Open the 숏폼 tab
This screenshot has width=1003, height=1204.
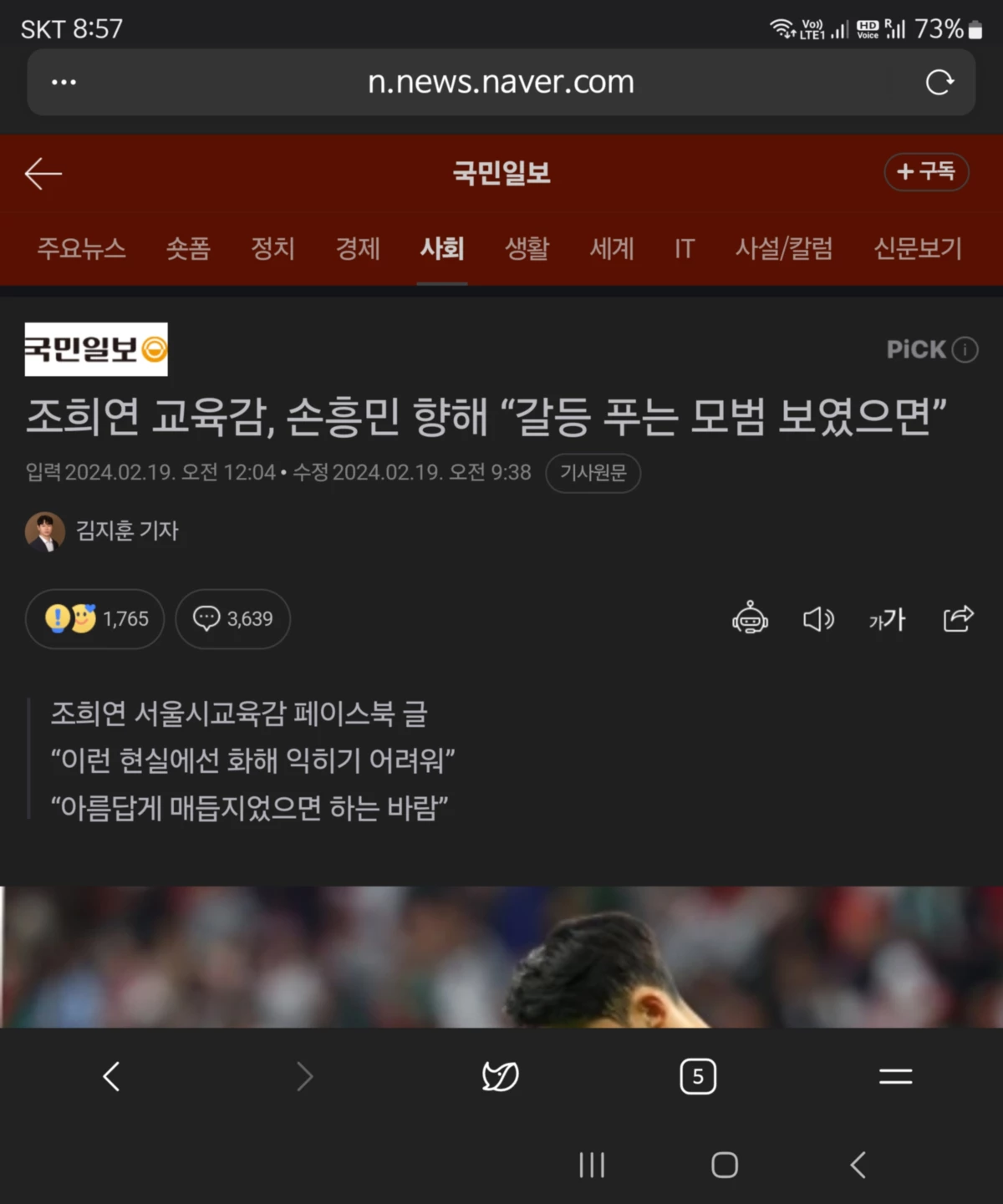(x=188, y=248)
